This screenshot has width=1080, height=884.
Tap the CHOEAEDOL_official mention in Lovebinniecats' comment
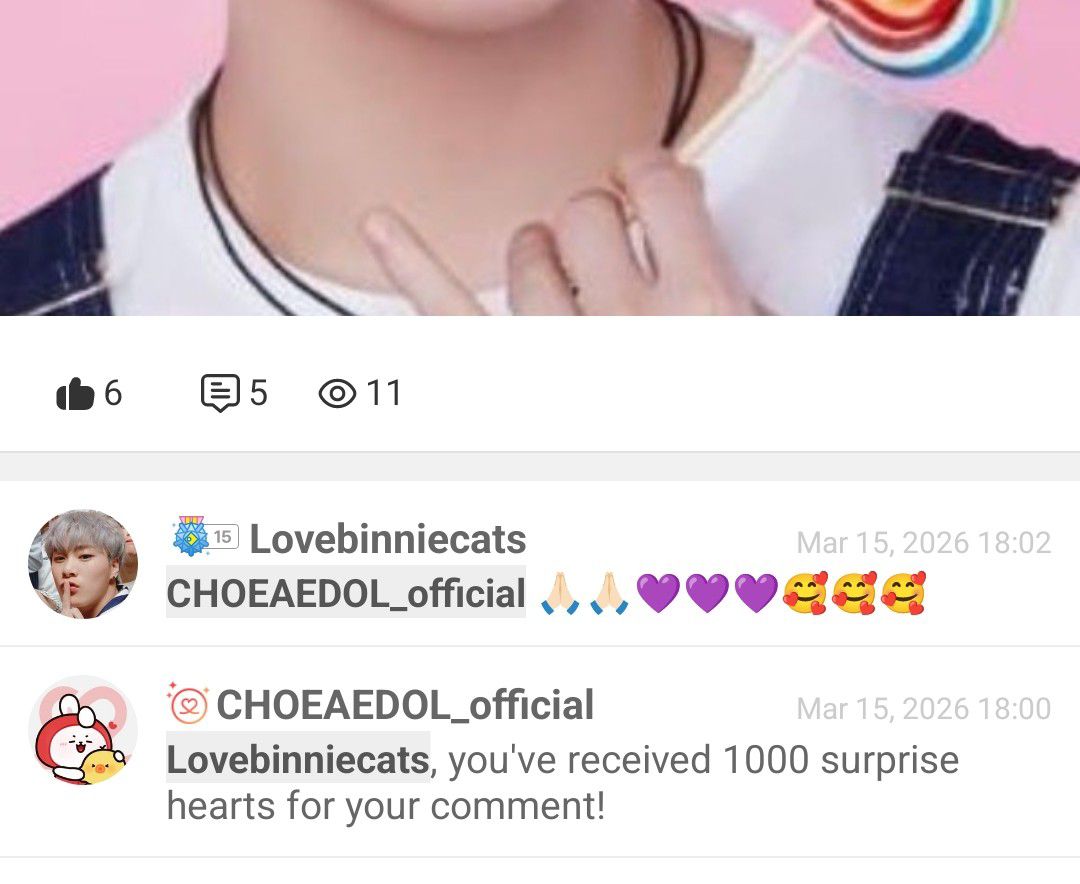(345, 594)
